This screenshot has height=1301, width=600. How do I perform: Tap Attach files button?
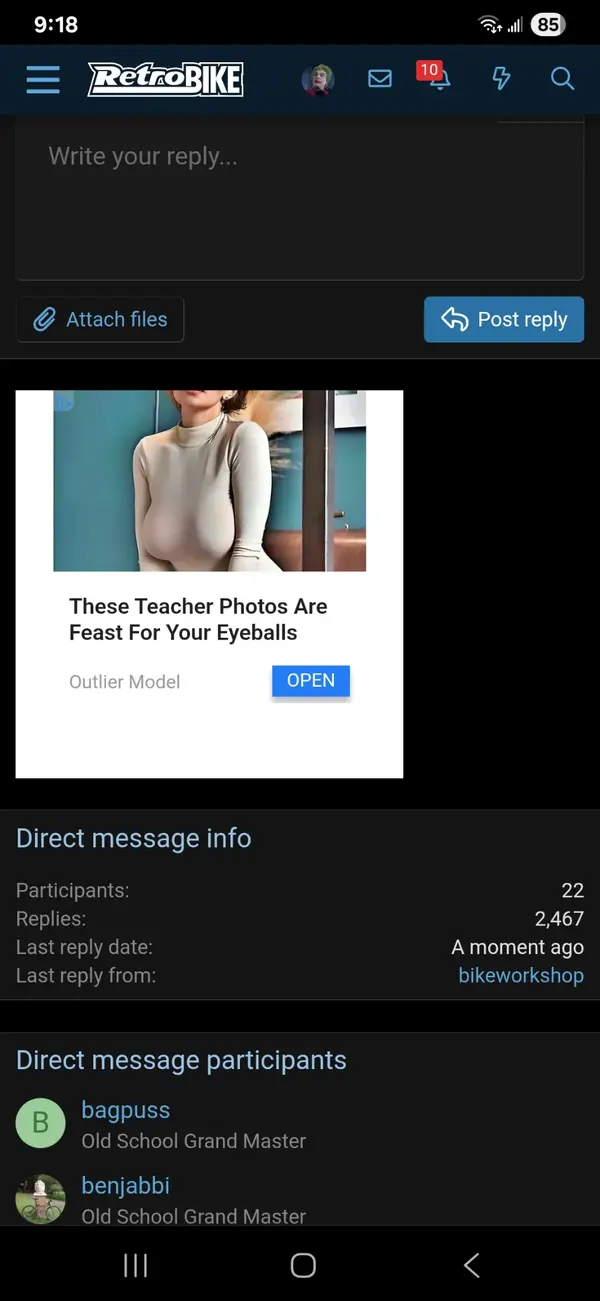[100, 320]
